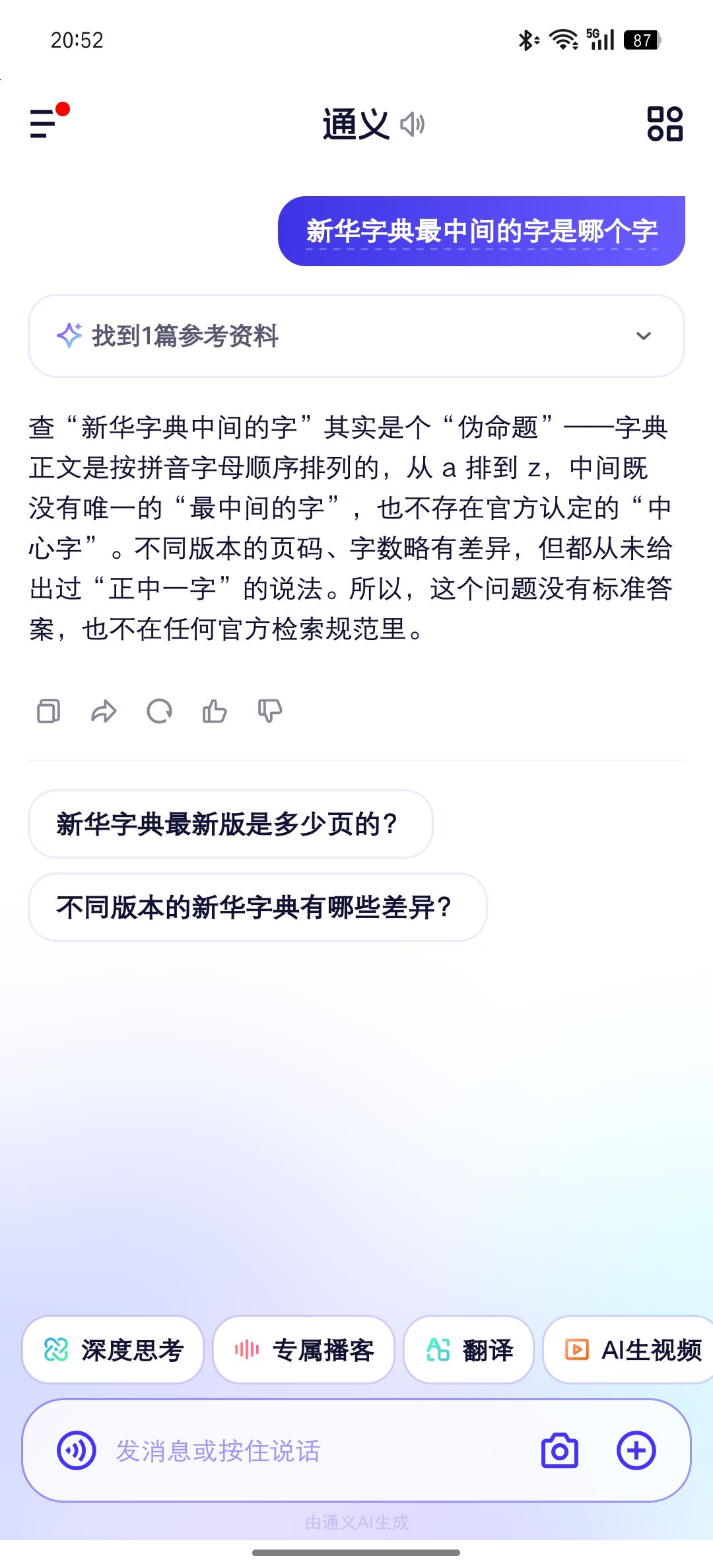Ask 不同版本的新华字典有哪些差异？

coord(257,908)
